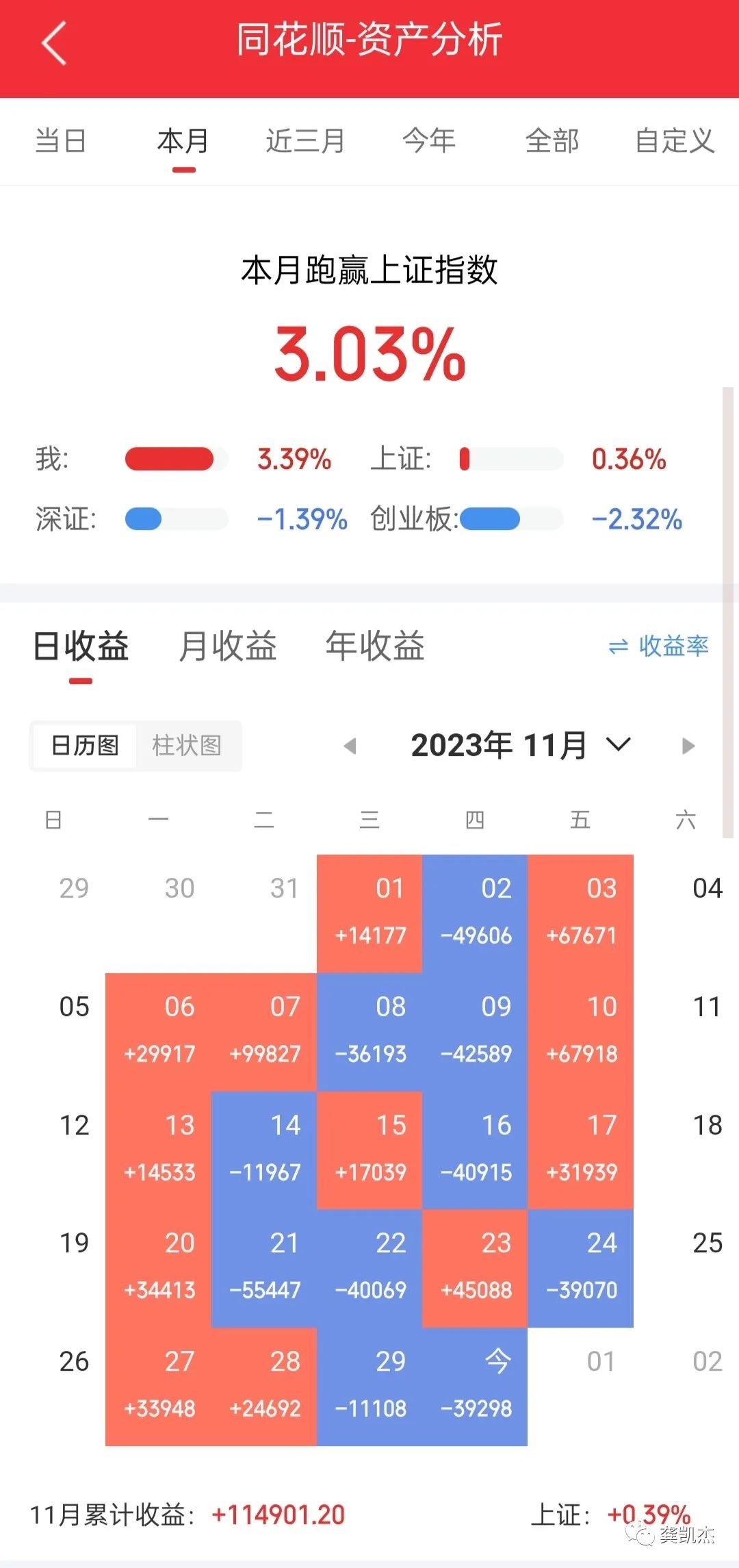Open the 全部 tab

552,141
